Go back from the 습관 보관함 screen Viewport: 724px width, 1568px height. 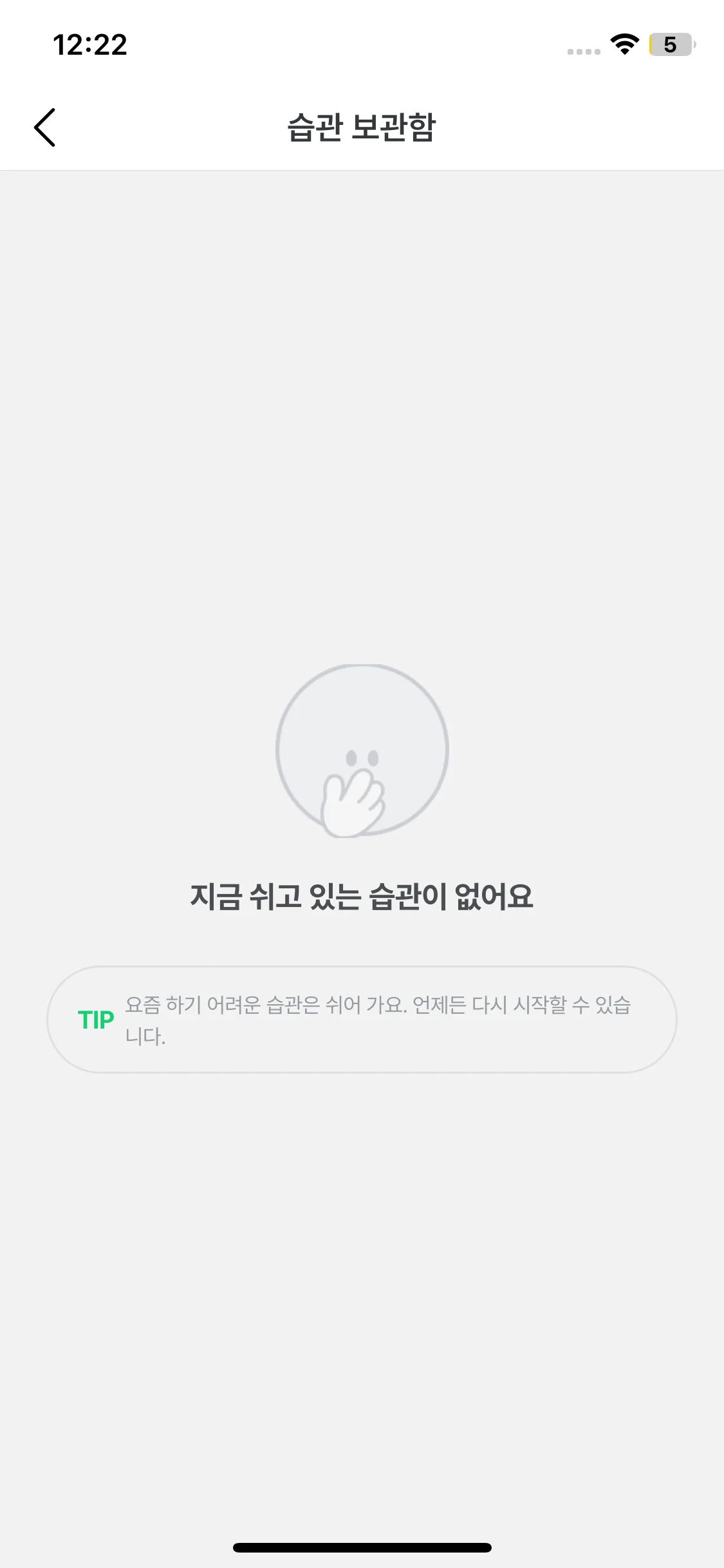(x=44, y=127)
